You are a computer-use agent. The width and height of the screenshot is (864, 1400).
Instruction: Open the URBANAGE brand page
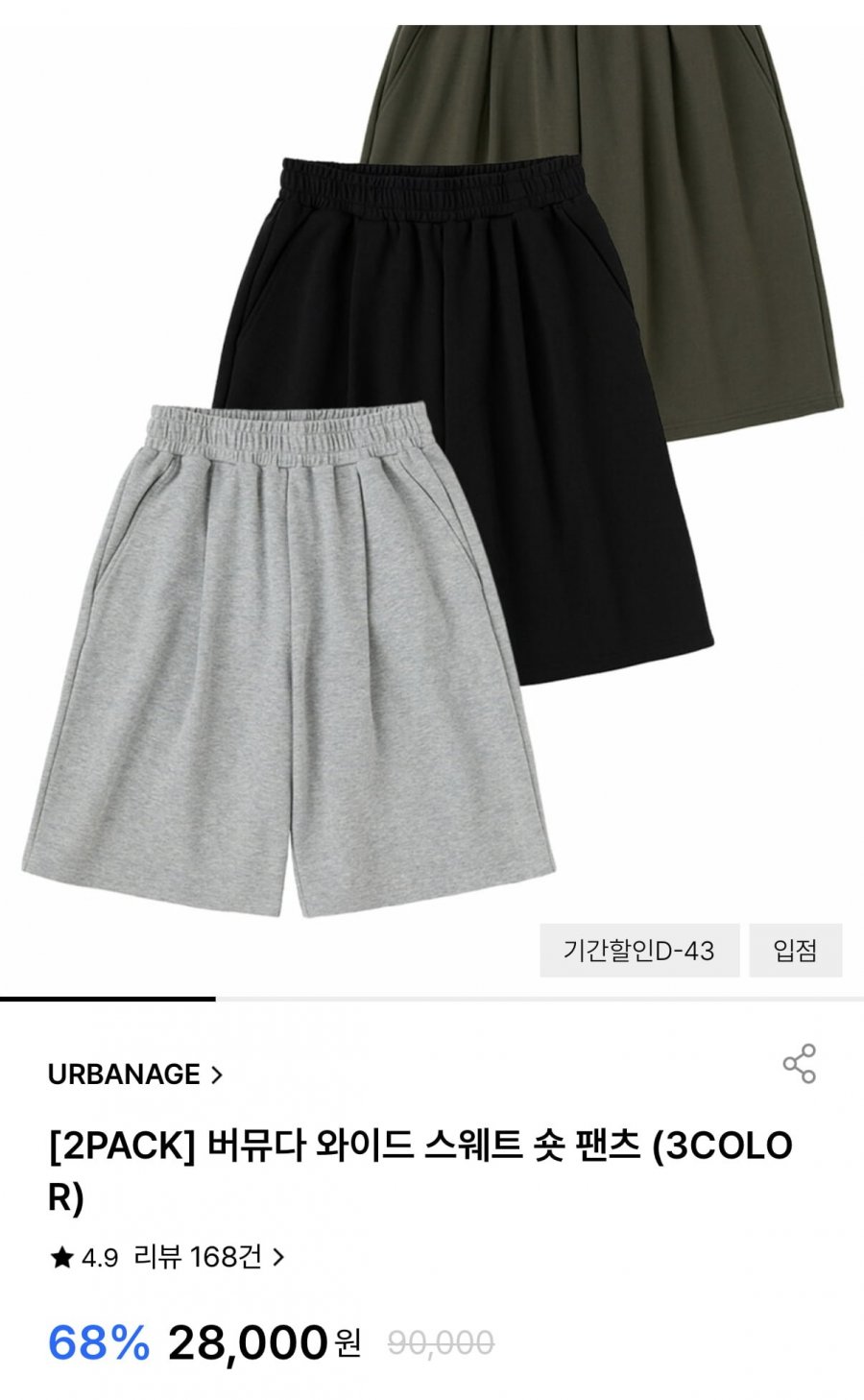coord(135,1074)
